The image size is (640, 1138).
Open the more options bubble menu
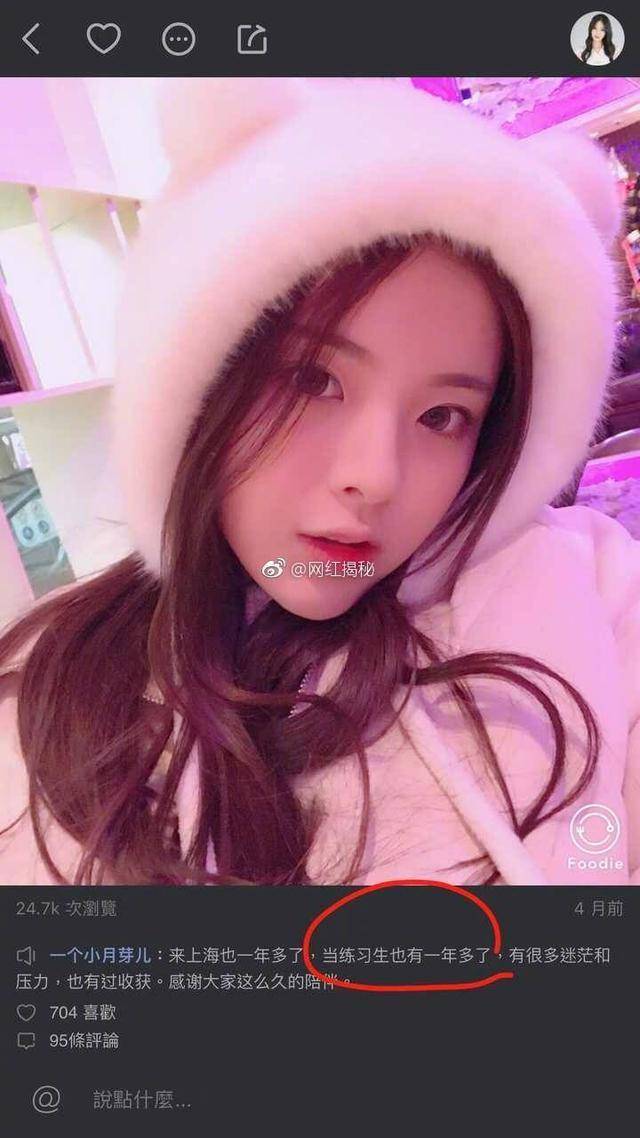pos(178,40)
